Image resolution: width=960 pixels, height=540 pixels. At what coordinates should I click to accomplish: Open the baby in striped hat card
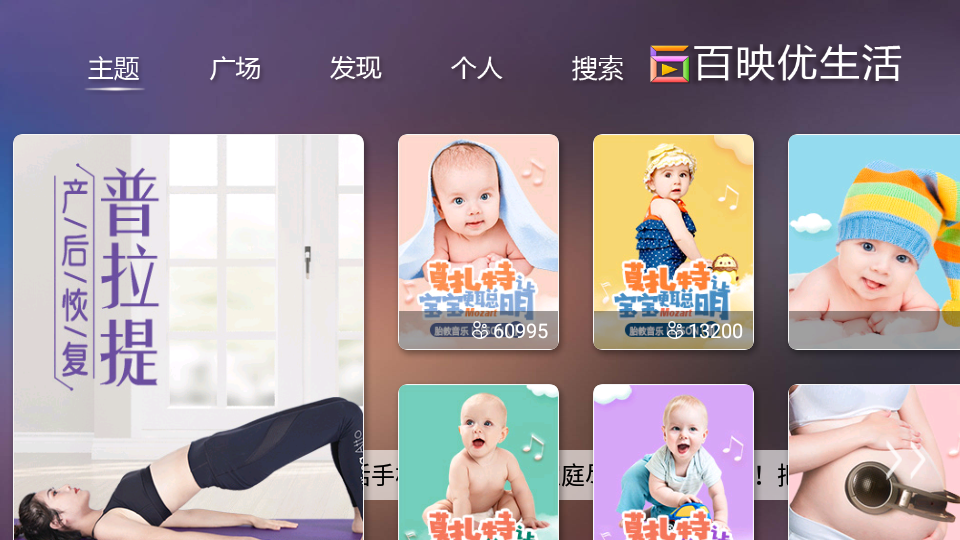[x=874, y=242]
